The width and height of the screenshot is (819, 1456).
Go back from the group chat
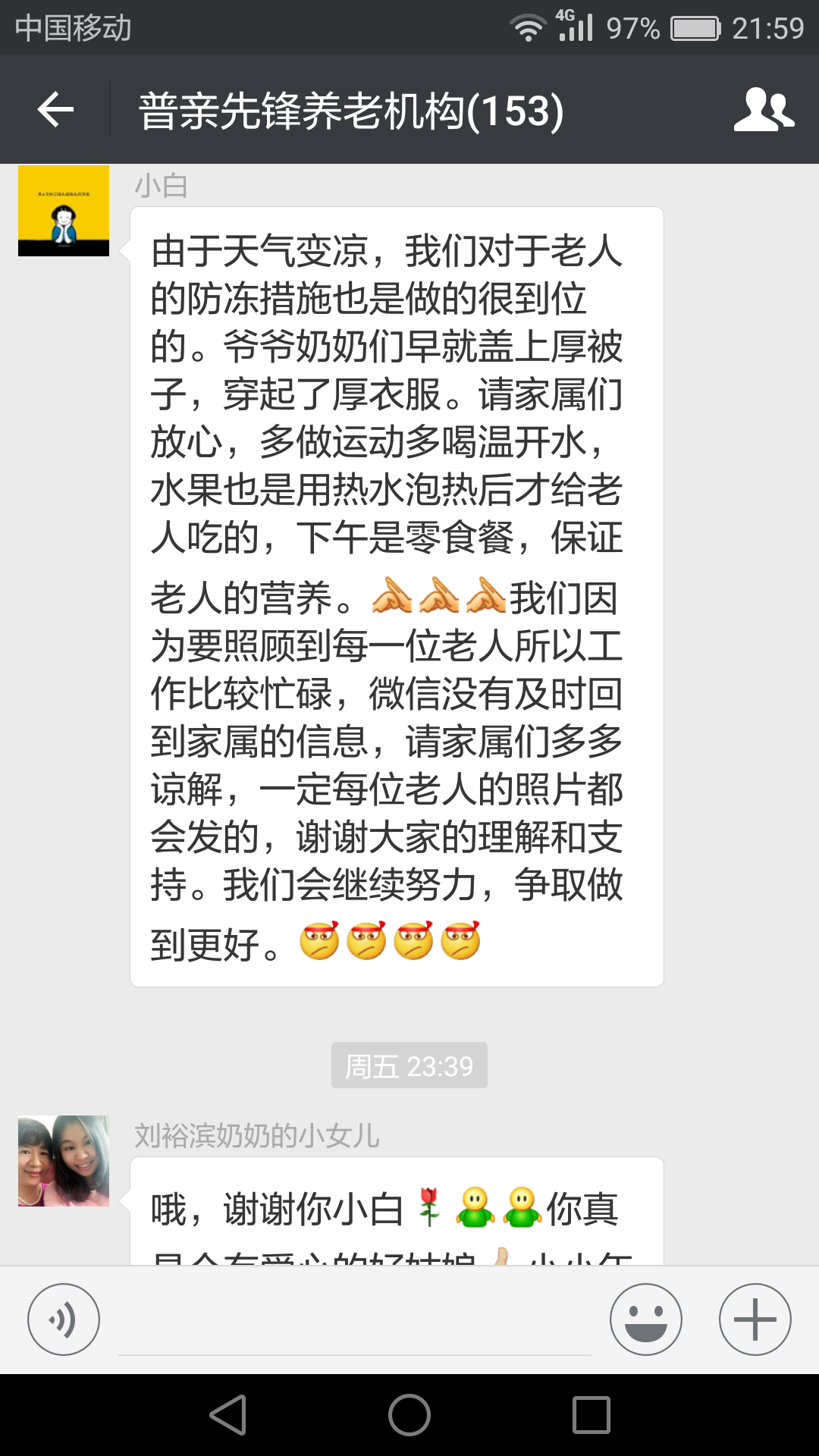coord(55,110)
